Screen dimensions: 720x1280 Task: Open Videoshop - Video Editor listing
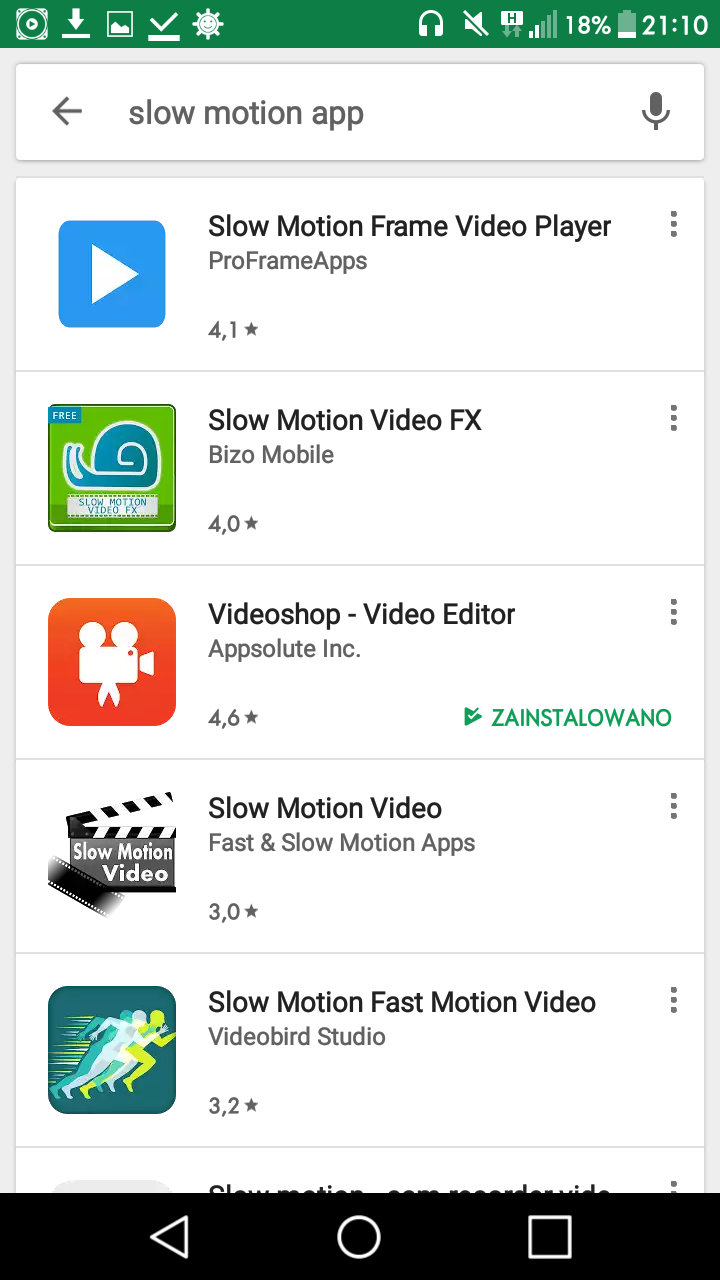click(360, 662)
